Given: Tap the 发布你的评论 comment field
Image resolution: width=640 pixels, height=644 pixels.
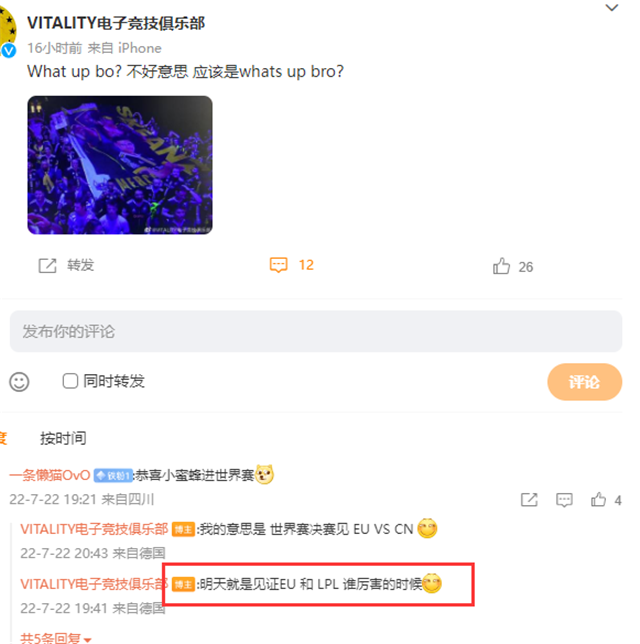Looking at the screenshot, I should 316,331.
